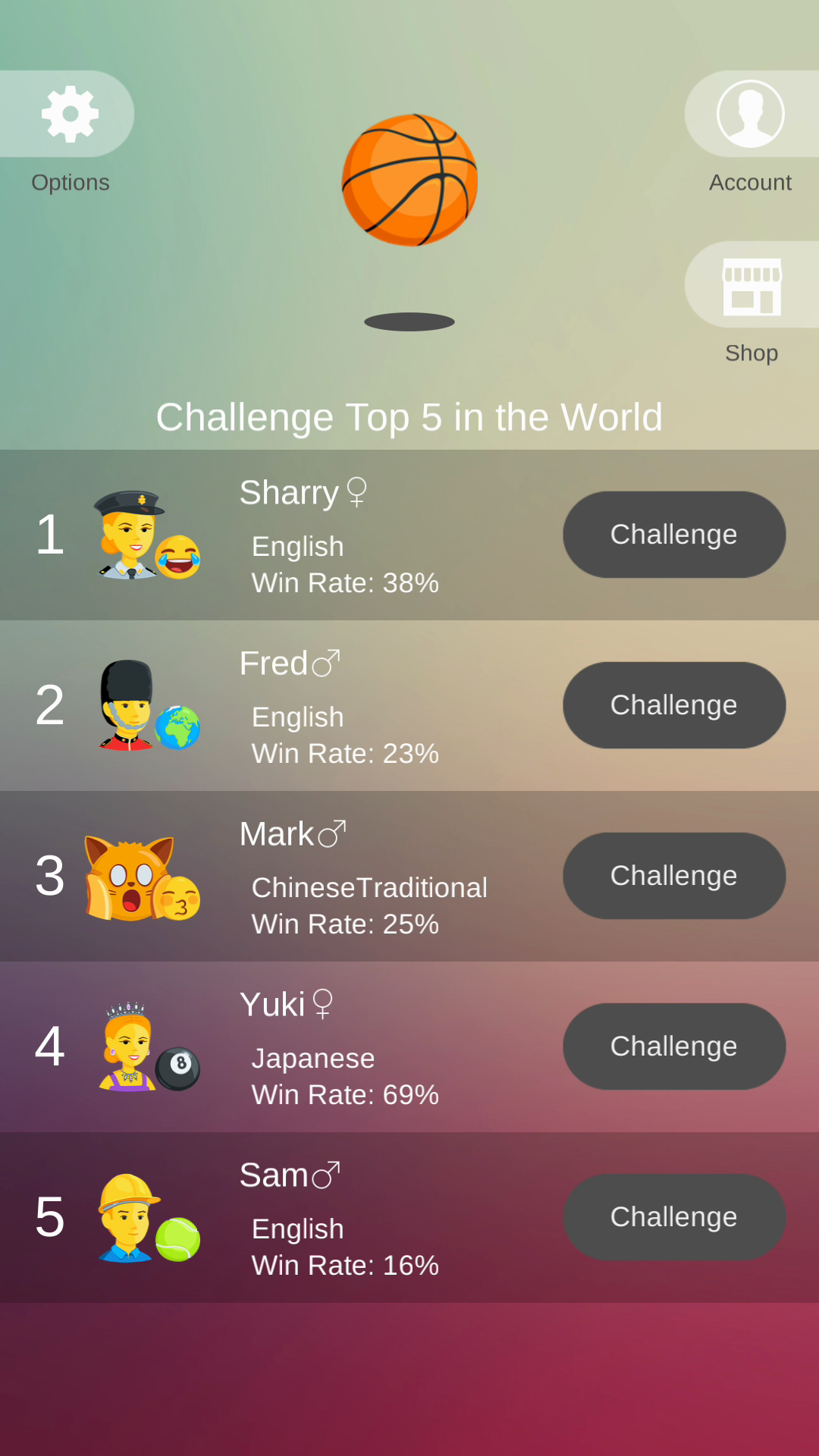The height and width of the screenshot is (1456, 819).
Task: Challenge Mark, the ChineseTraditional player
Action: pos(673,876)
